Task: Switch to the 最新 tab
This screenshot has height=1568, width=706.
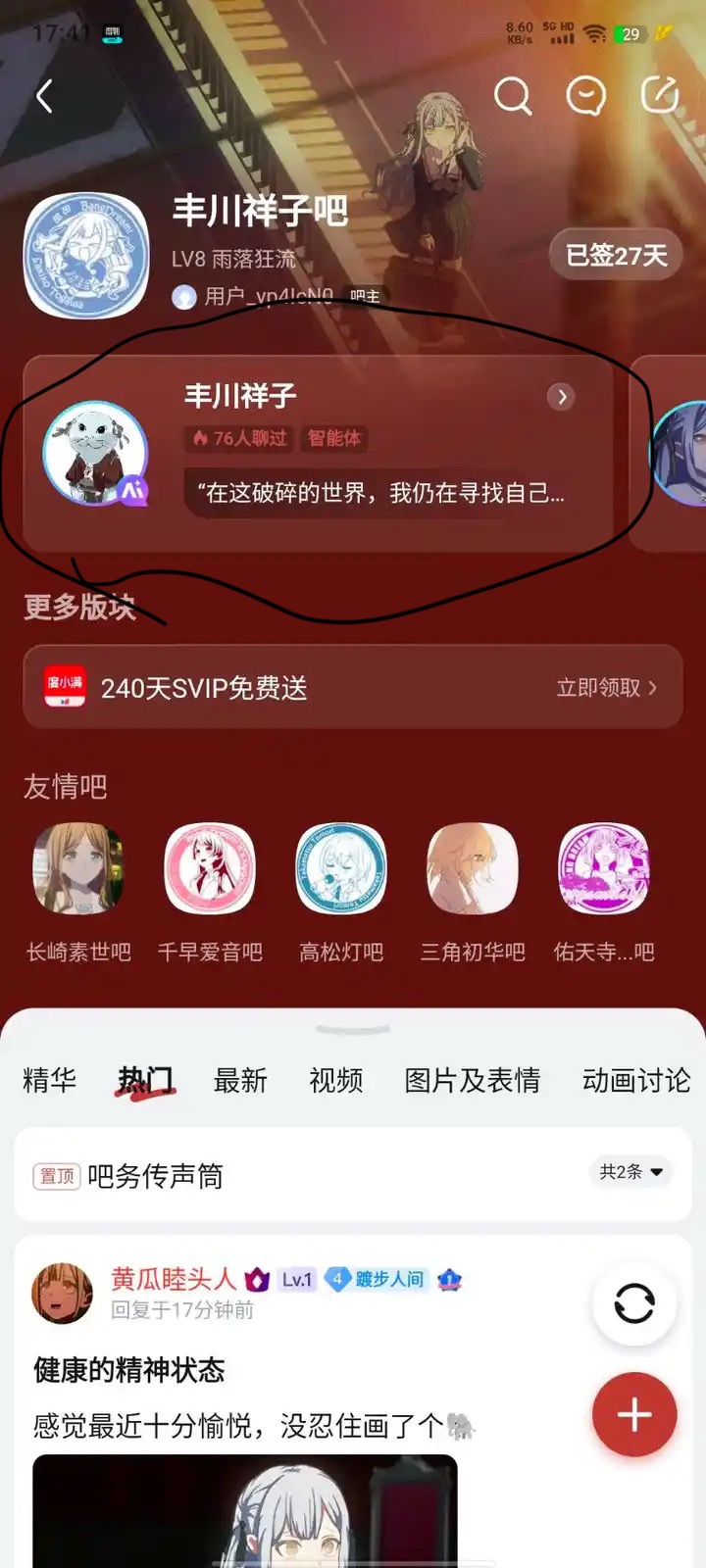Action: pyautogui.click(x=240, y=1080)
